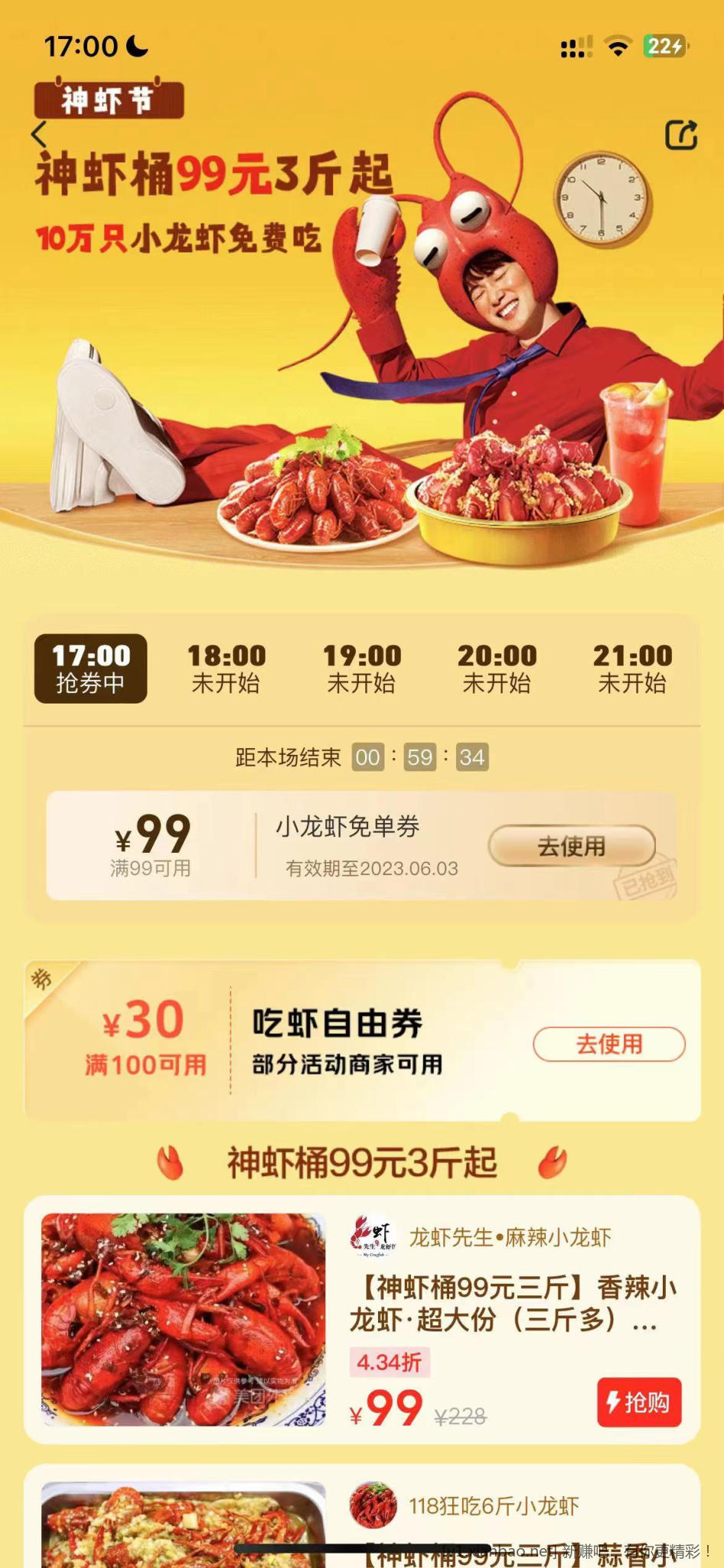
Task: Switch to the 21:00 session tab
Action: click(x=632, y=668)
